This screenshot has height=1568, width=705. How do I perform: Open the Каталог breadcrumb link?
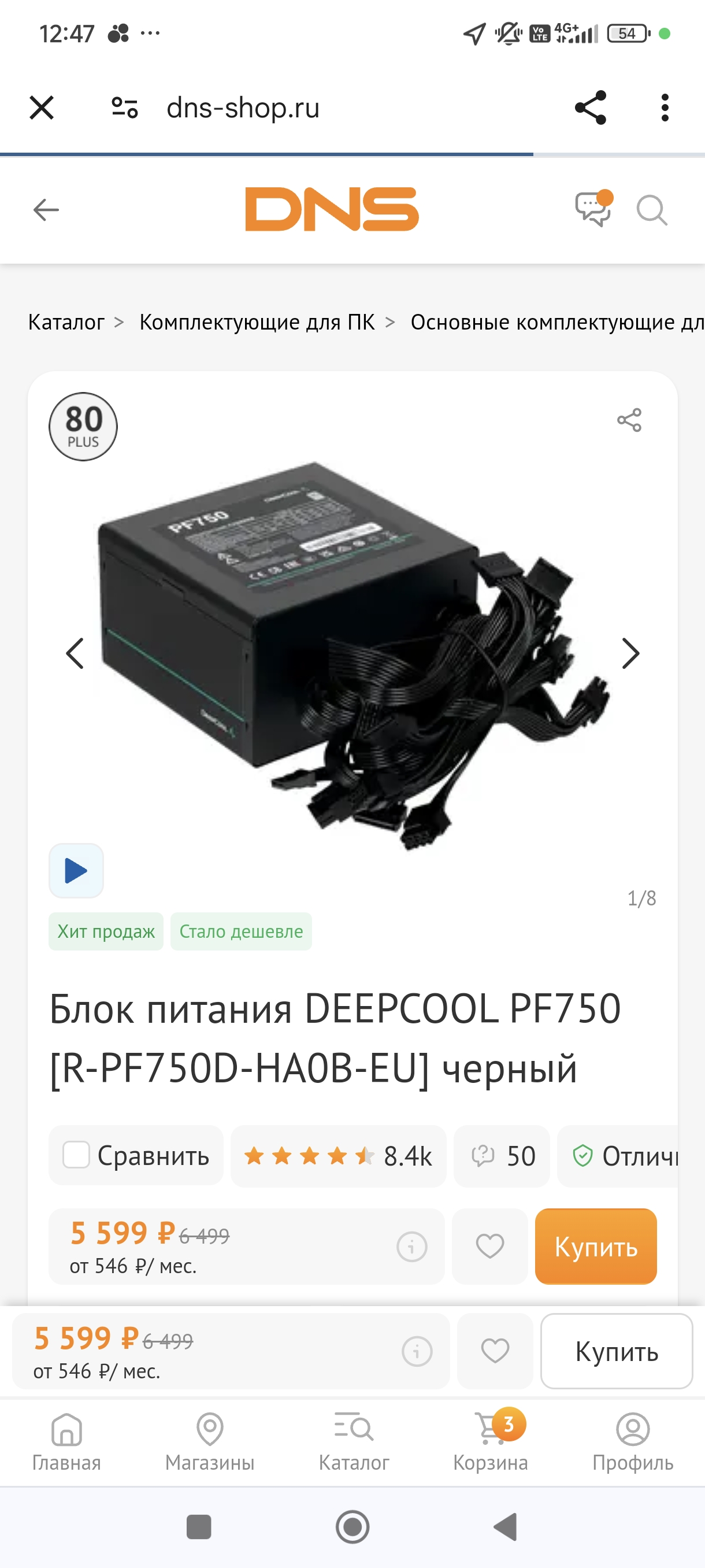pyautogui.click(x=66, y=322)
